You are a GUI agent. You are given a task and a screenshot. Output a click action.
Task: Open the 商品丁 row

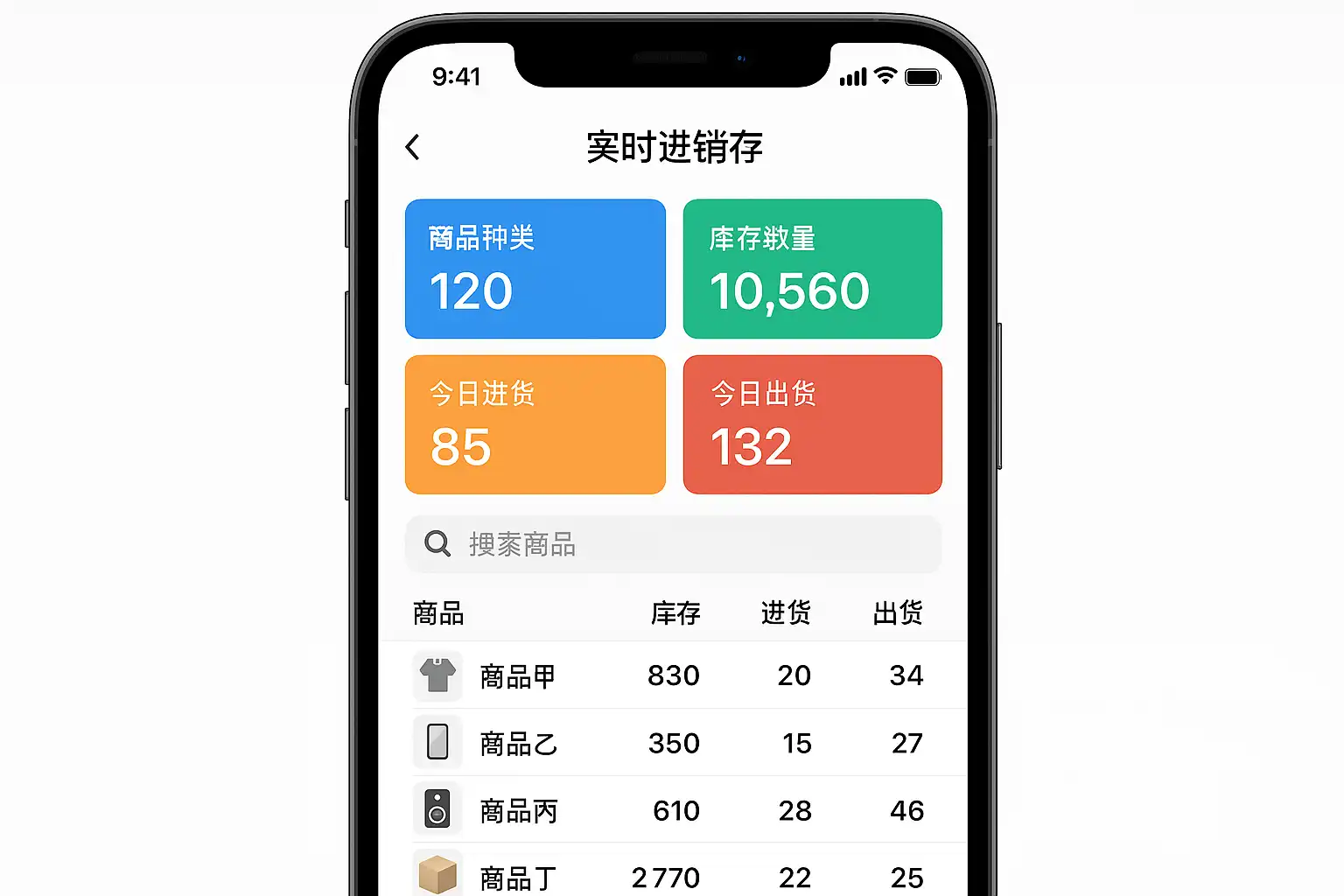pos(672,875)
